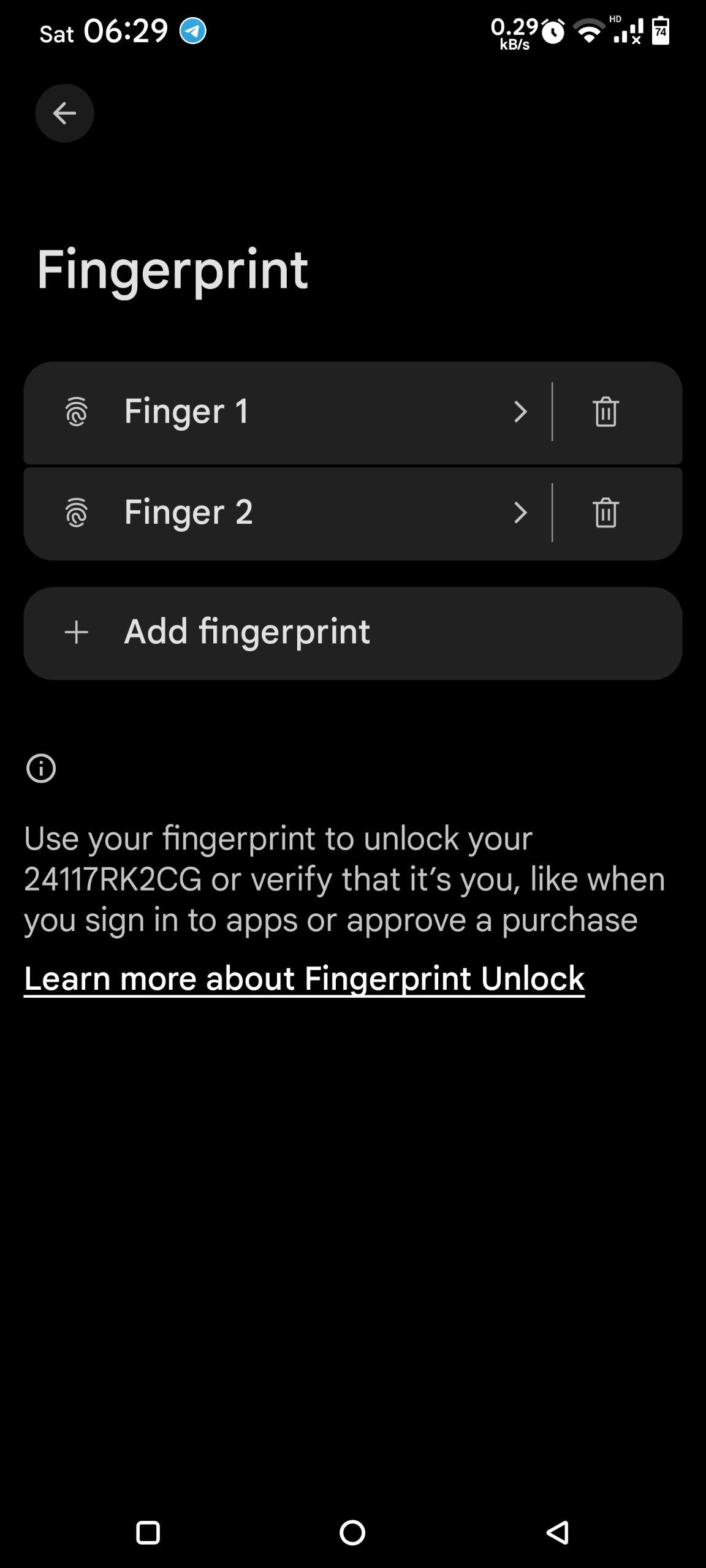Open Learn more about Fingerprint Unlock link
Screen dimensions: 706x1568
(304, 978)
